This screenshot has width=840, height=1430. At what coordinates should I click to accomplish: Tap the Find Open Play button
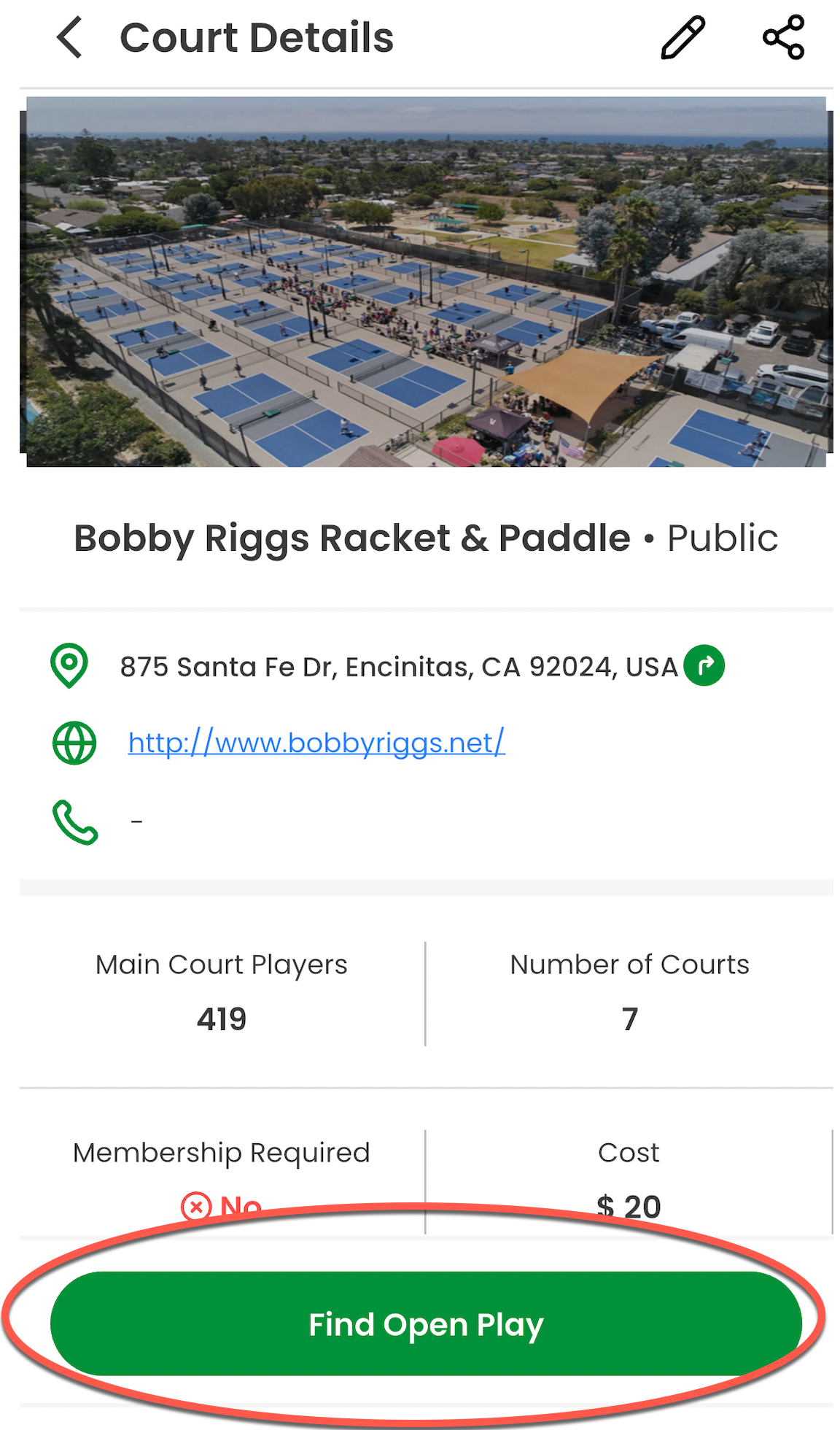[x=426, y=1323]
